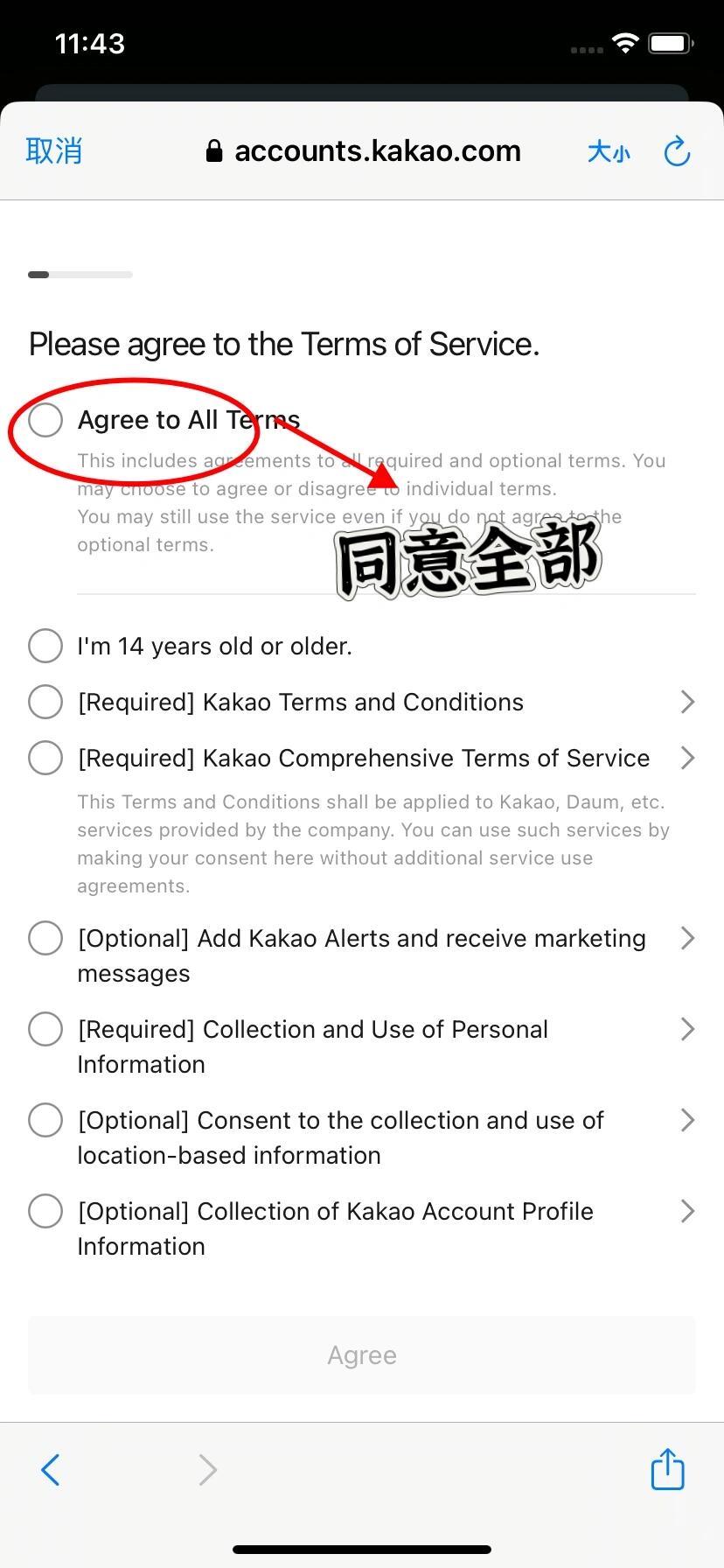Tap 取消 to cancel the browser sheet
This screenshot has width=724, height=1568.
coord(54,151)
